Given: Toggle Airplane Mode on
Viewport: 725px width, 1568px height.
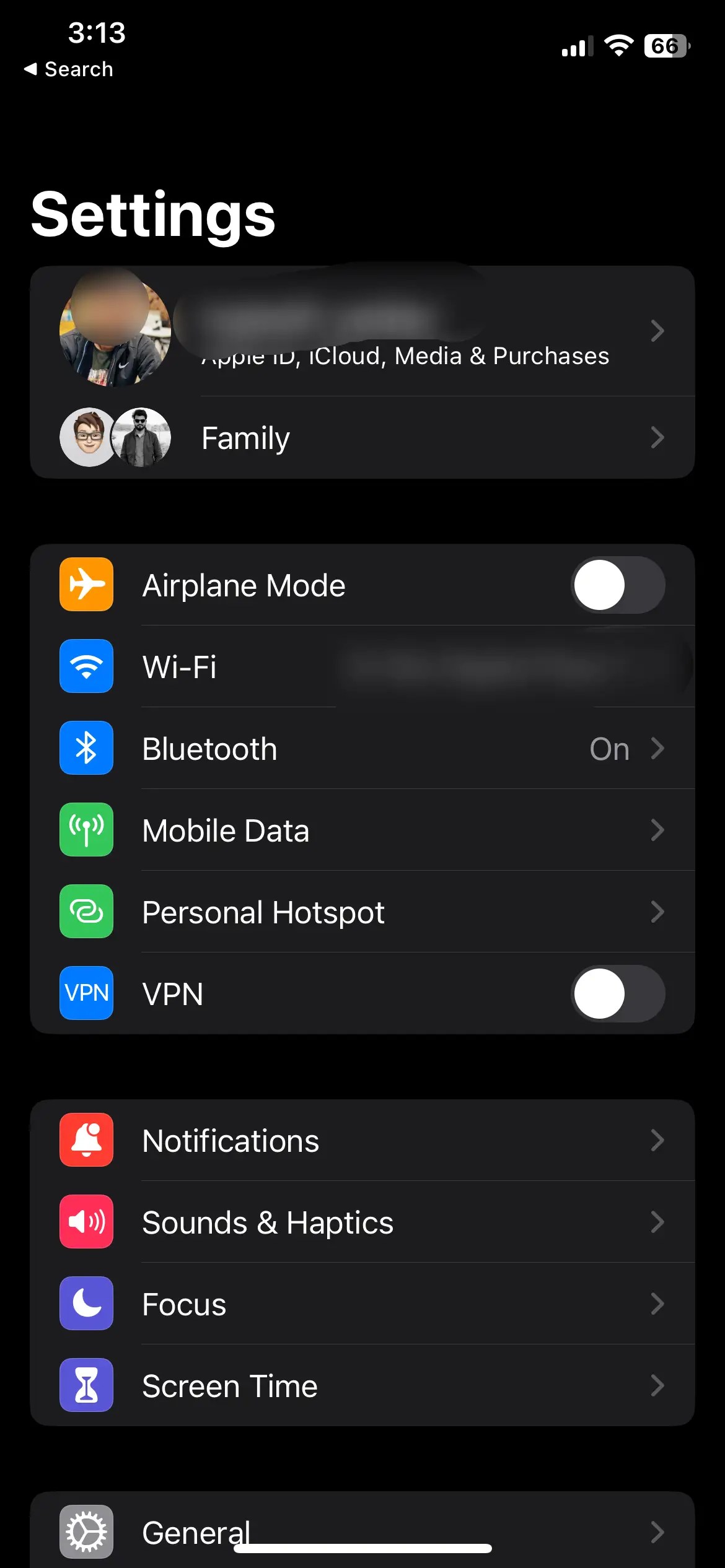Looking at the screenshot, I should click(x=618, y=585).
